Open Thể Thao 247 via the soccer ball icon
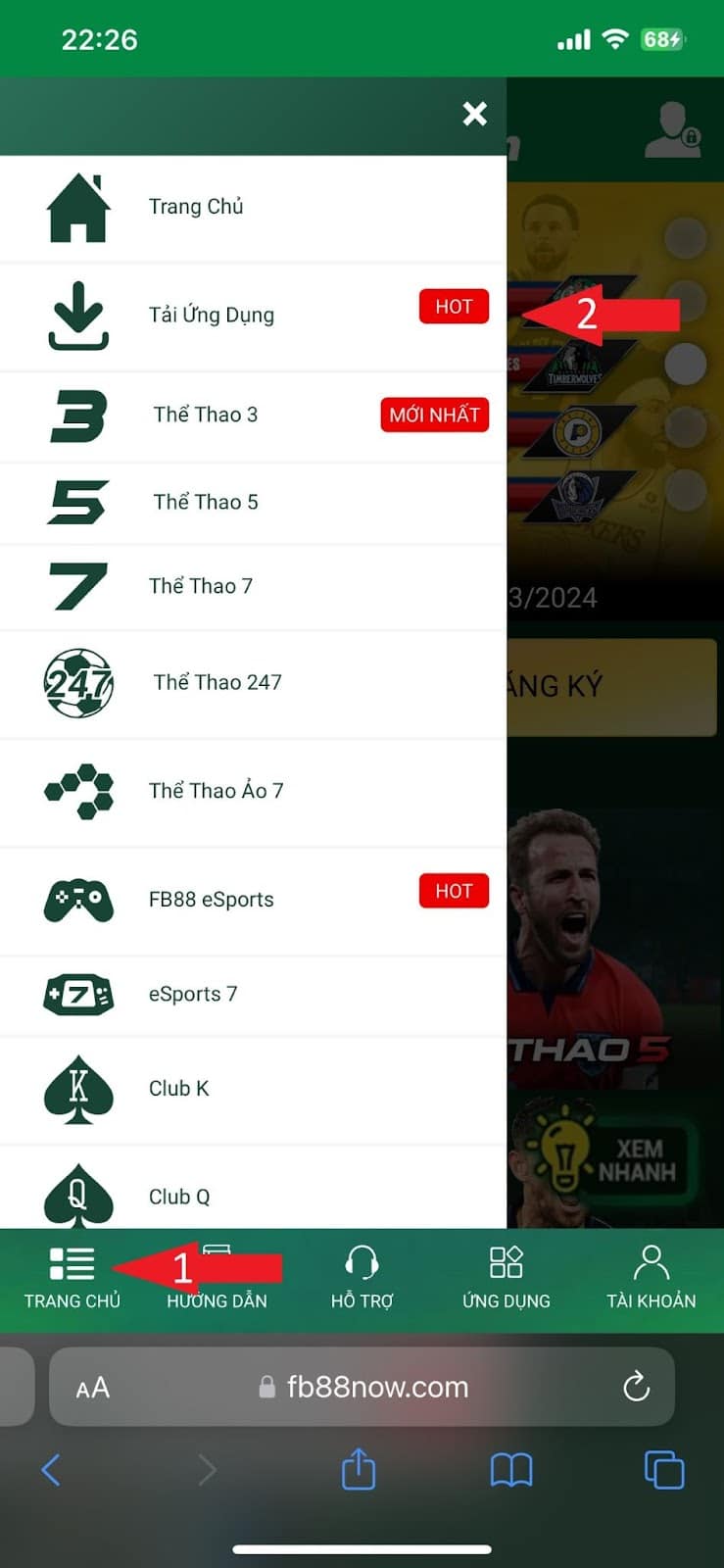 tap(78, 683)
